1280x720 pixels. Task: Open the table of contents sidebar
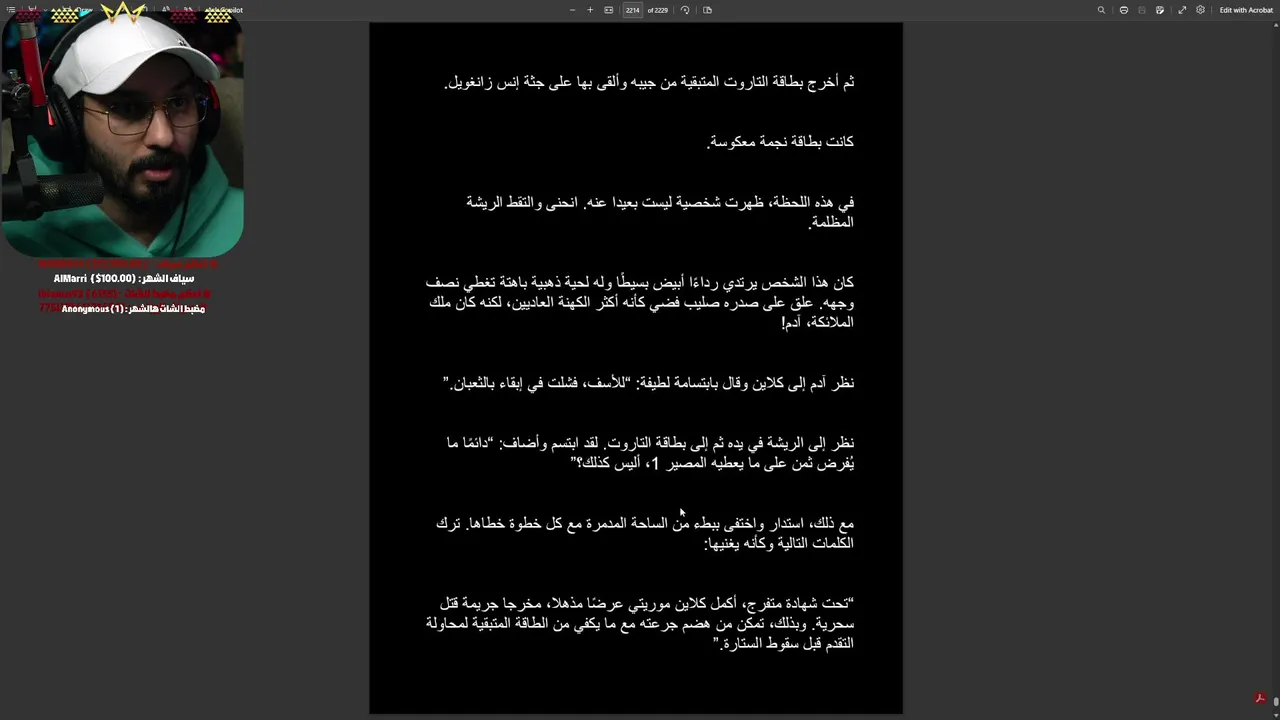tap(11, 10)
